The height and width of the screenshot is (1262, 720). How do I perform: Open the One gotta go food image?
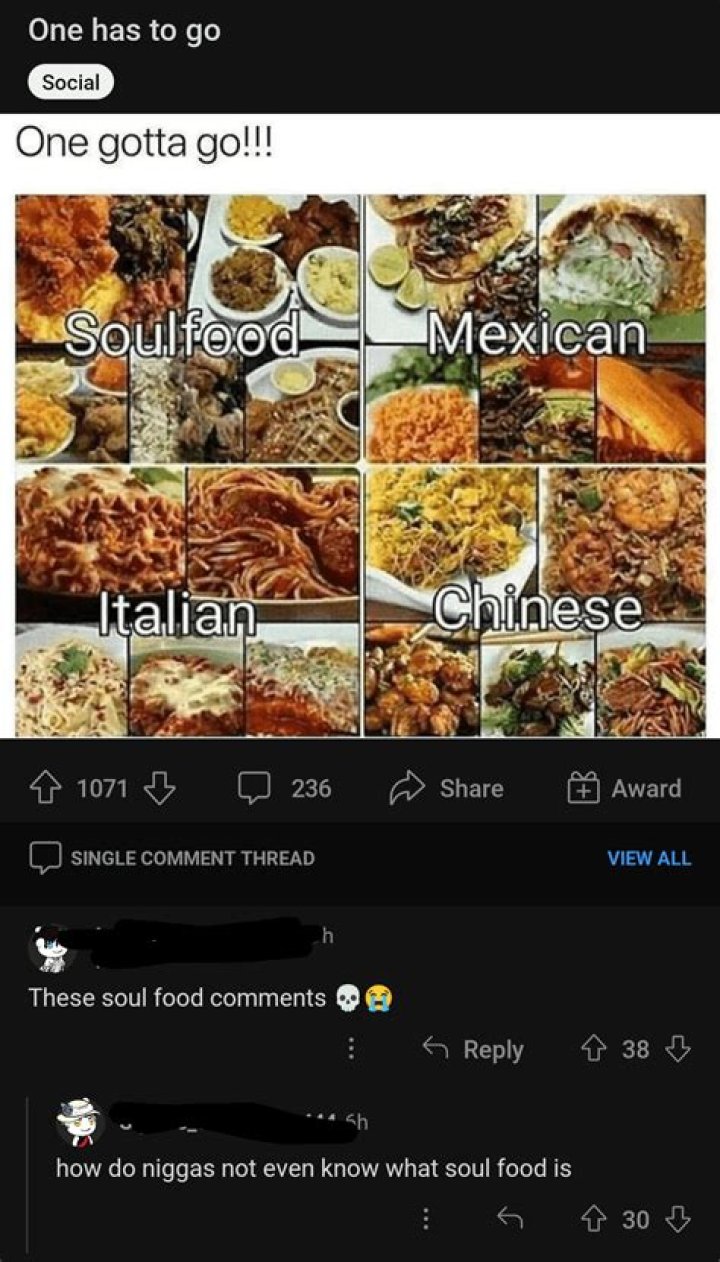tap(360, 465)
